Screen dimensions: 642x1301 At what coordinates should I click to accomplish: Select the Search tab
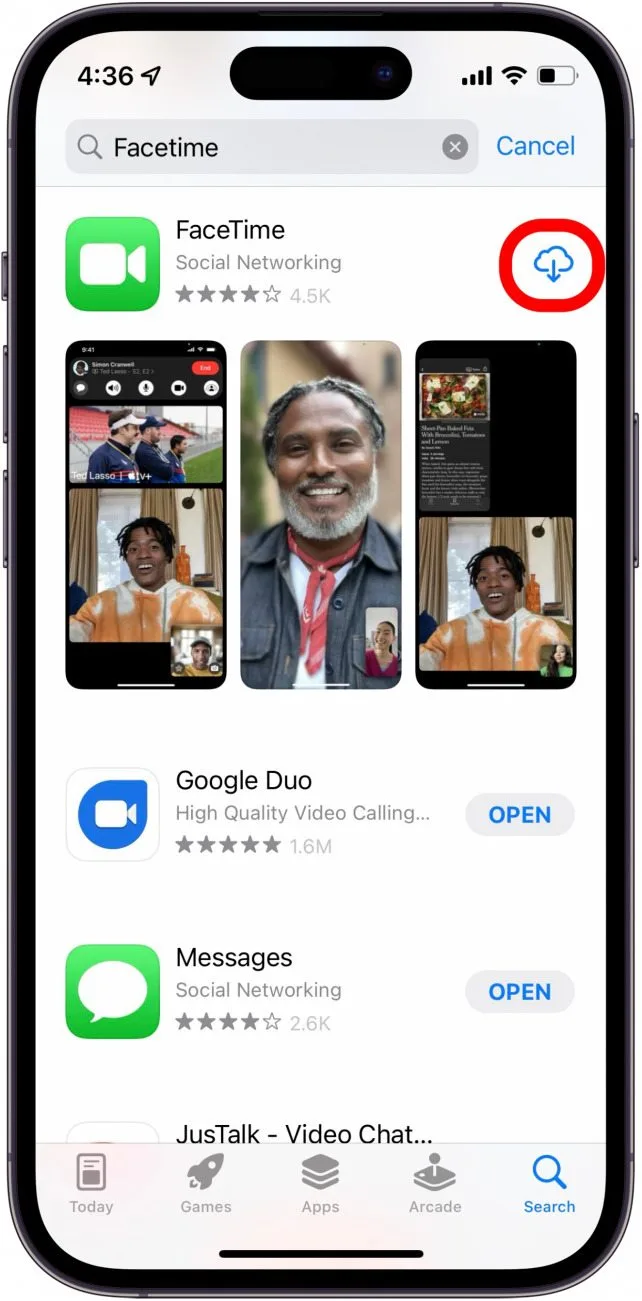[549, 1185]
